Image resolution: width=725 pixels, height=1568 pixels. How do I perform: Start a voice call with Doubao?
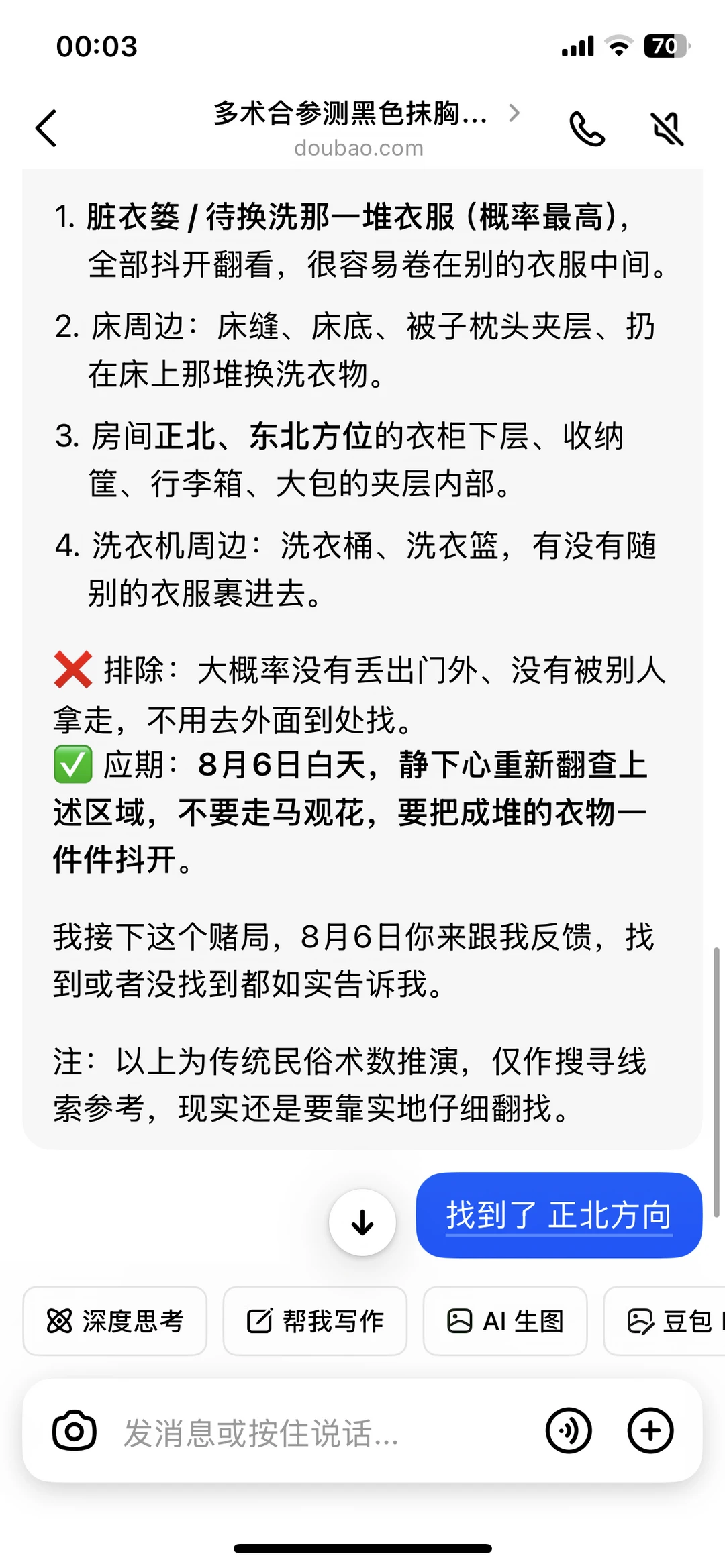pos(587,128)
